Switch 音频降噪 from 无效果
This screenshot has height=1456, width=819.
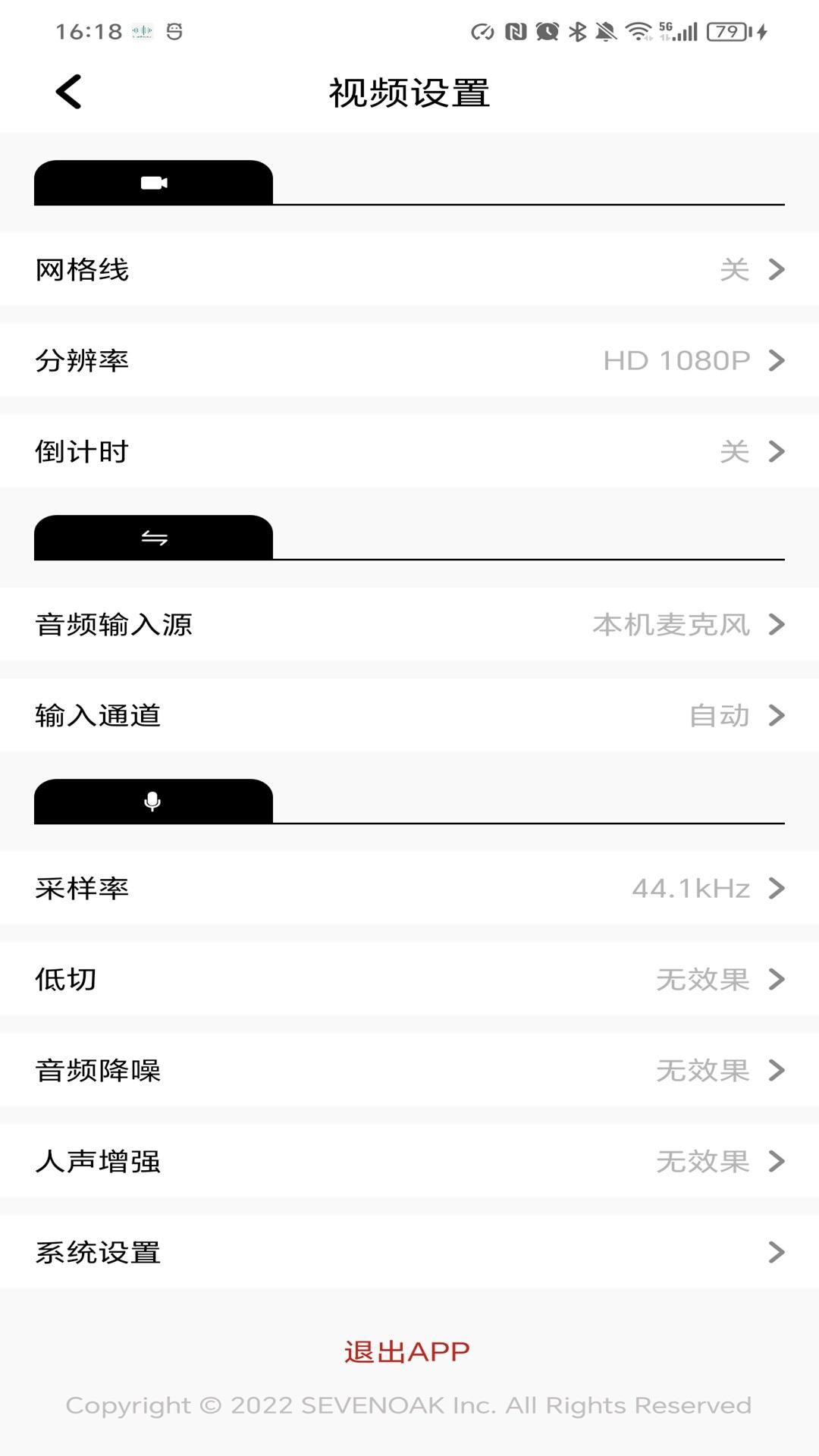(x=409, y=1071)
